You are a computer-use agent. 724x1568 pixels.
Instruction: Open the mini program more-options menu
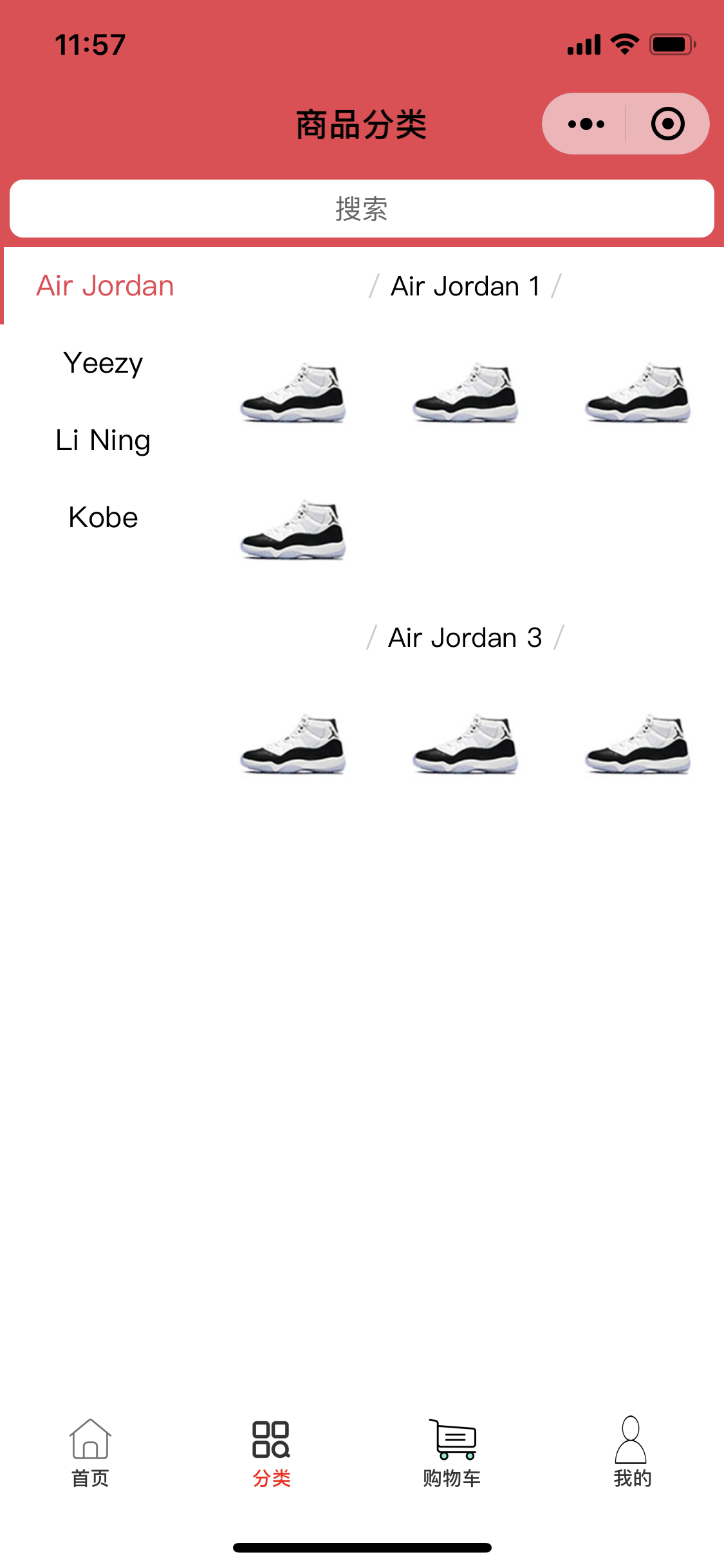click(586, 124)
